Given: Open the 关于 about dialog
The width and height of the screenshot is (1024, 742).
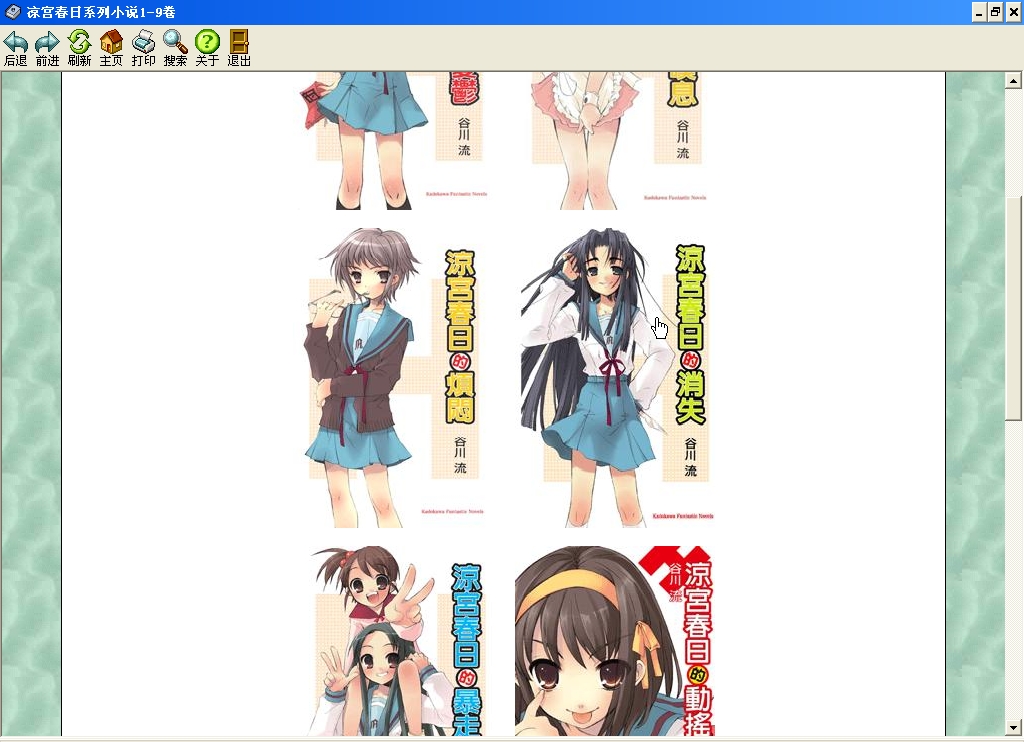Looking at the screenshot, I should 207,48.
